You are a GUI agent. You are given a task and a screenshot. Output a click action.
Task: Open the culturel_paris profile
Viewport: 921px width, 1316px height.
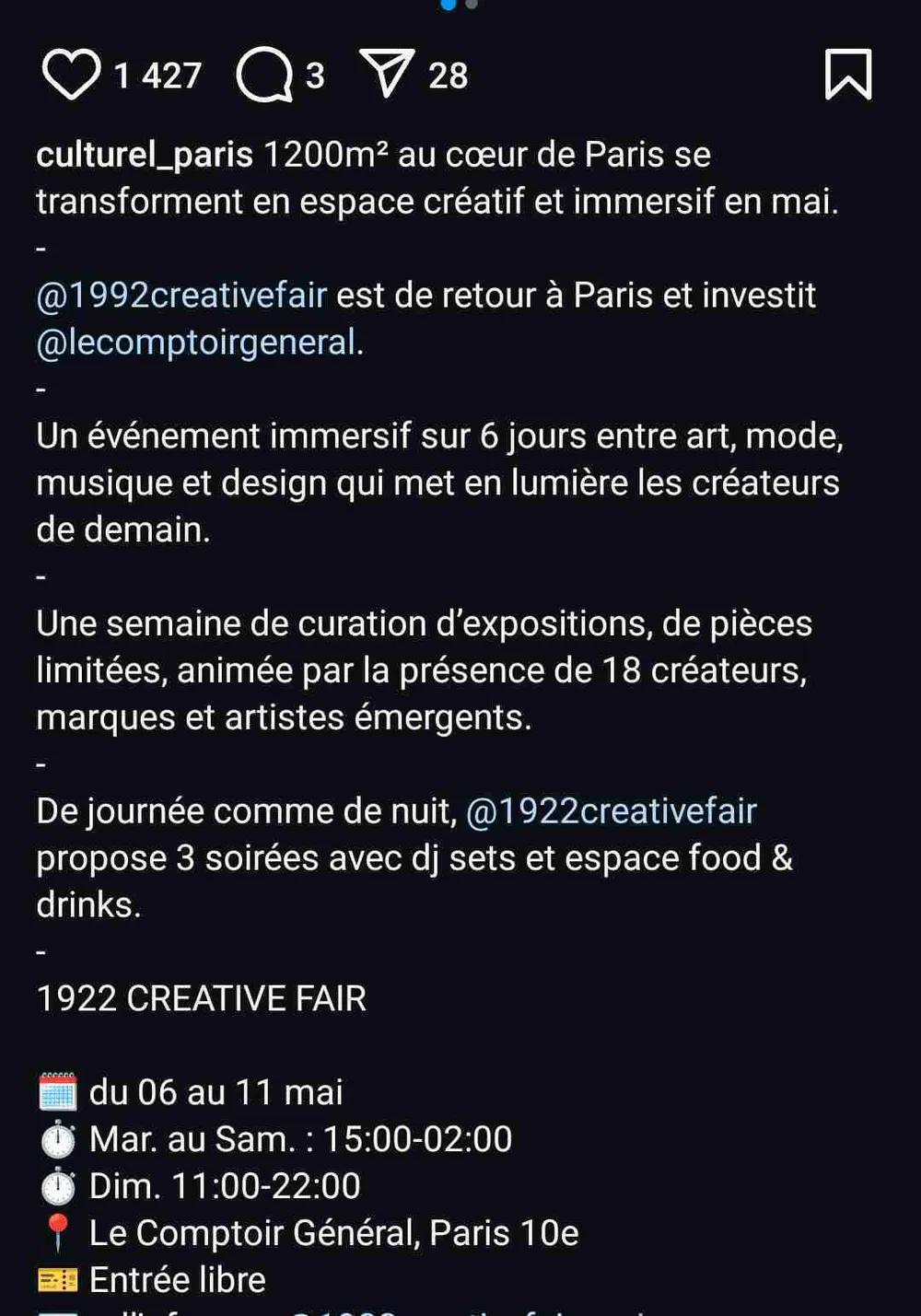[x=145, y=155]
